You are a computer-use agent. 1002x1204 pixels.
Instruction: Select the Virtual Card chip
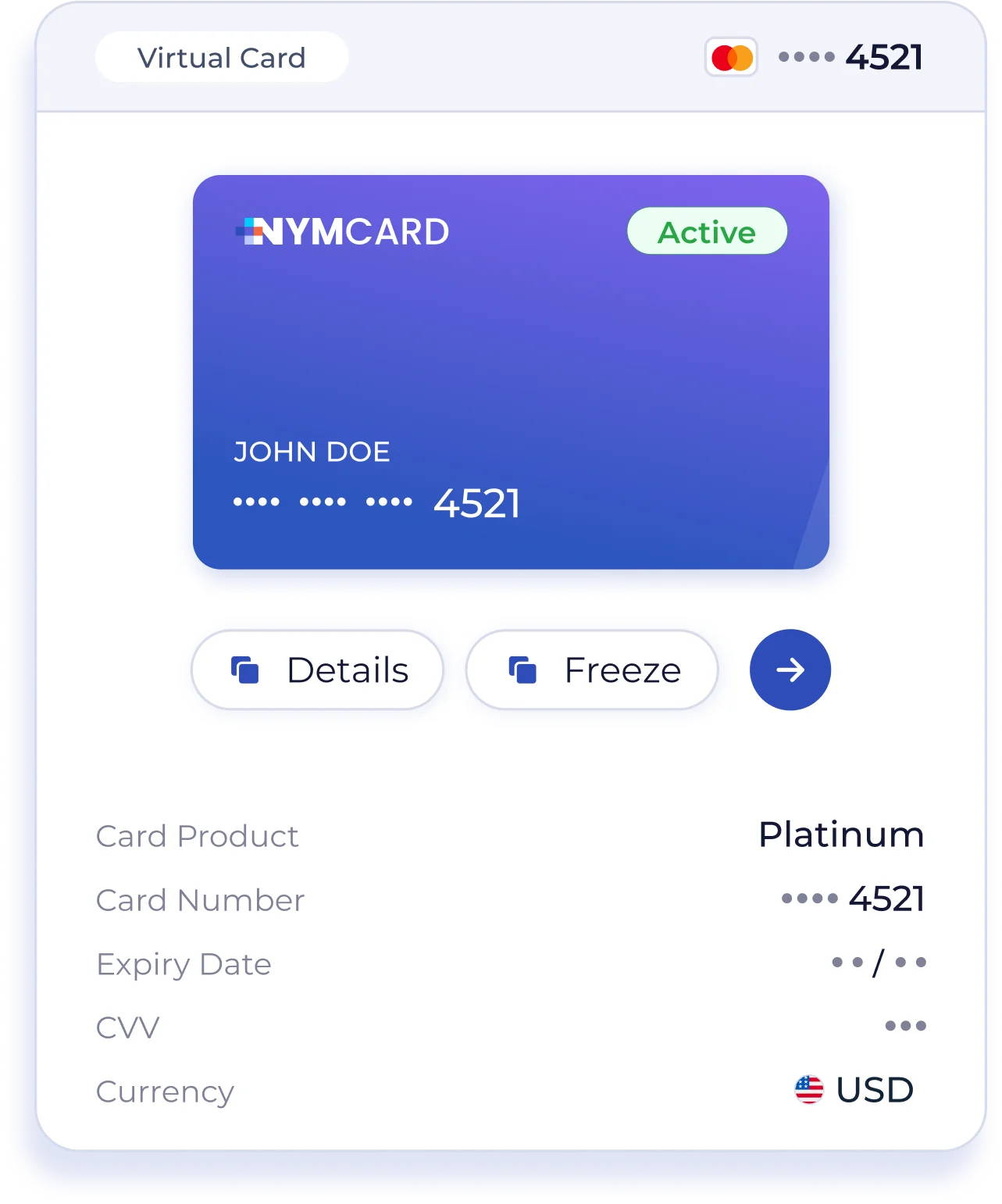222,58
